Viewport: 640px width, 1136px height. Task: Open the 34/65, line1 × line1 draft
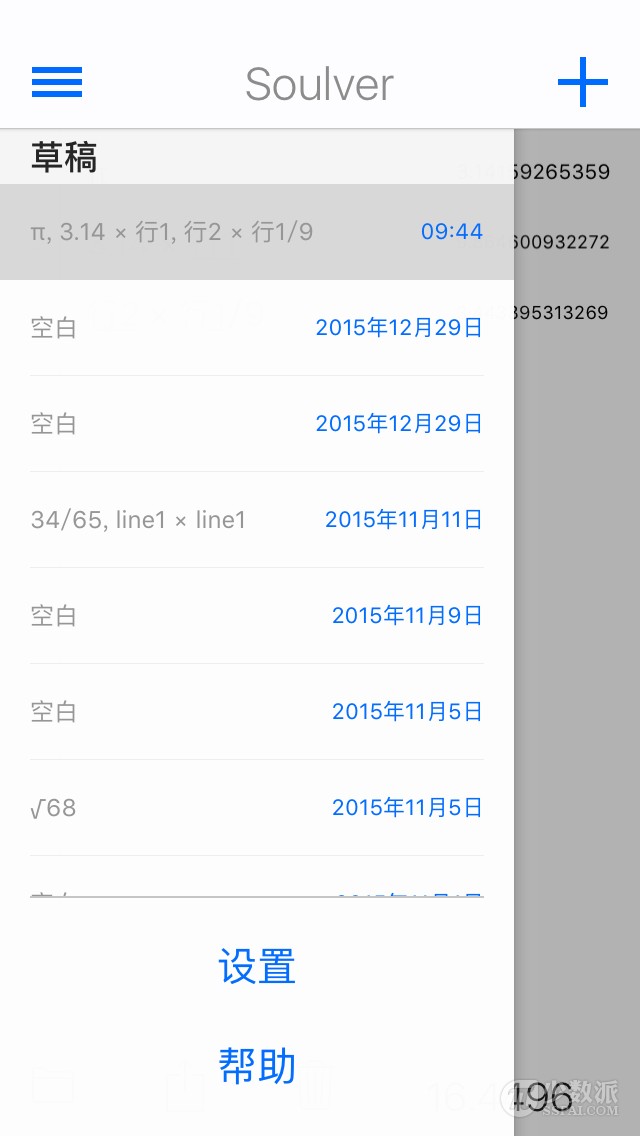point(256,520)
